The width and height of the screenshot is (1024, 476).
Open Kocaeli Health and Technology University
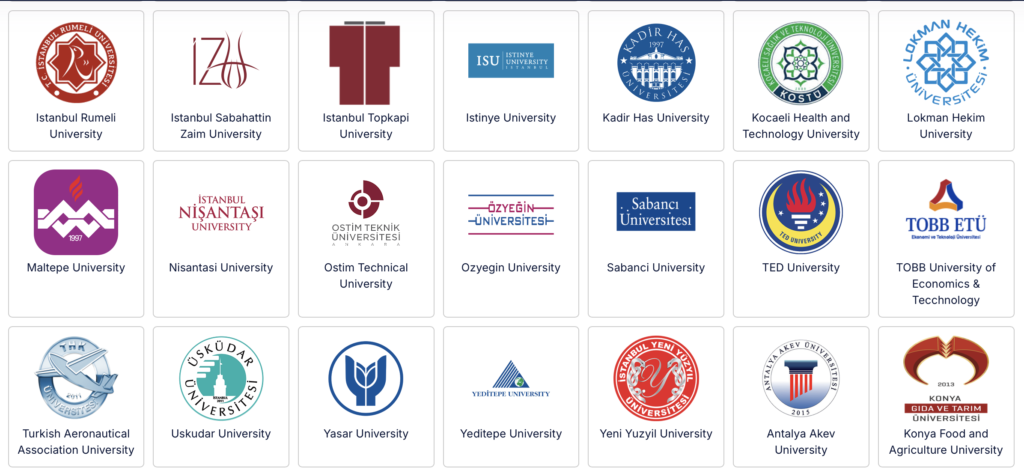point(801,81)
